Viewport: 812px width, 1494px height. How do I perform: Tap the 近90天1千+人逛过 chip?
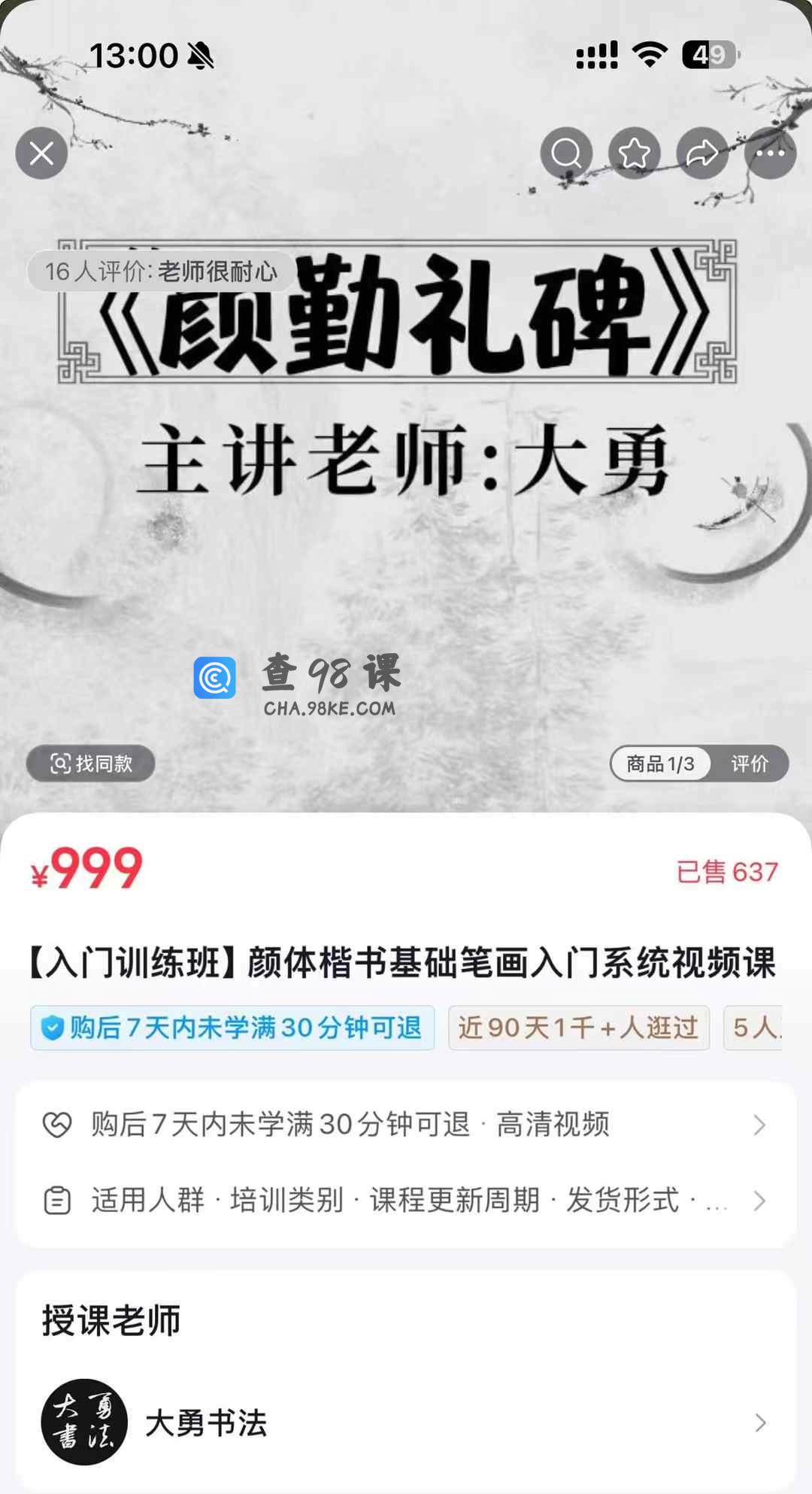pyautogui.click(x=578, y=1028)
